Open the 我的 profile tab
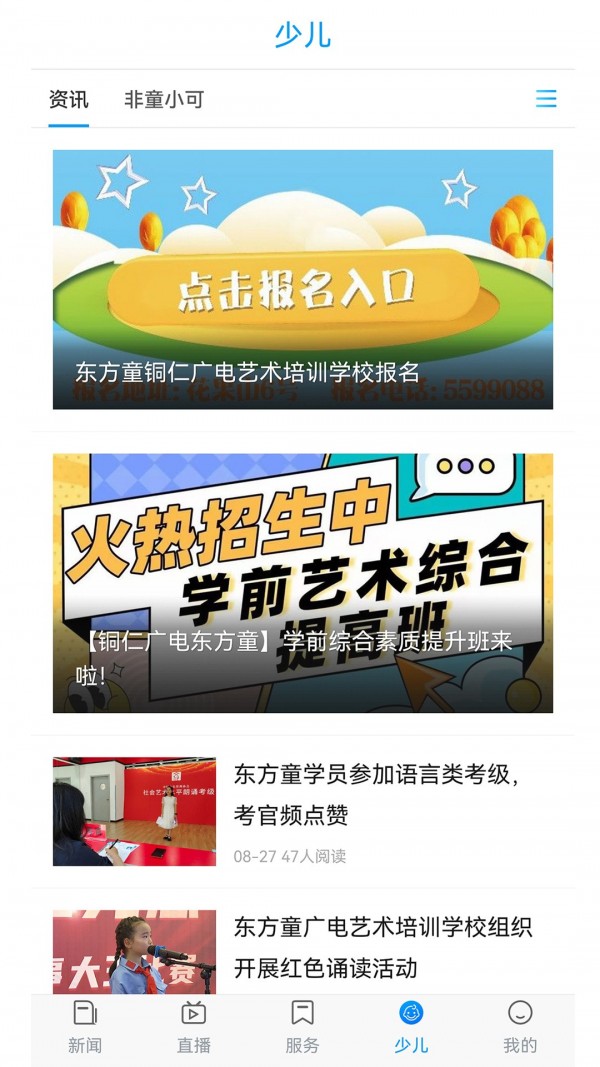The image size is (600, 1067). (x=520, y=1029)
